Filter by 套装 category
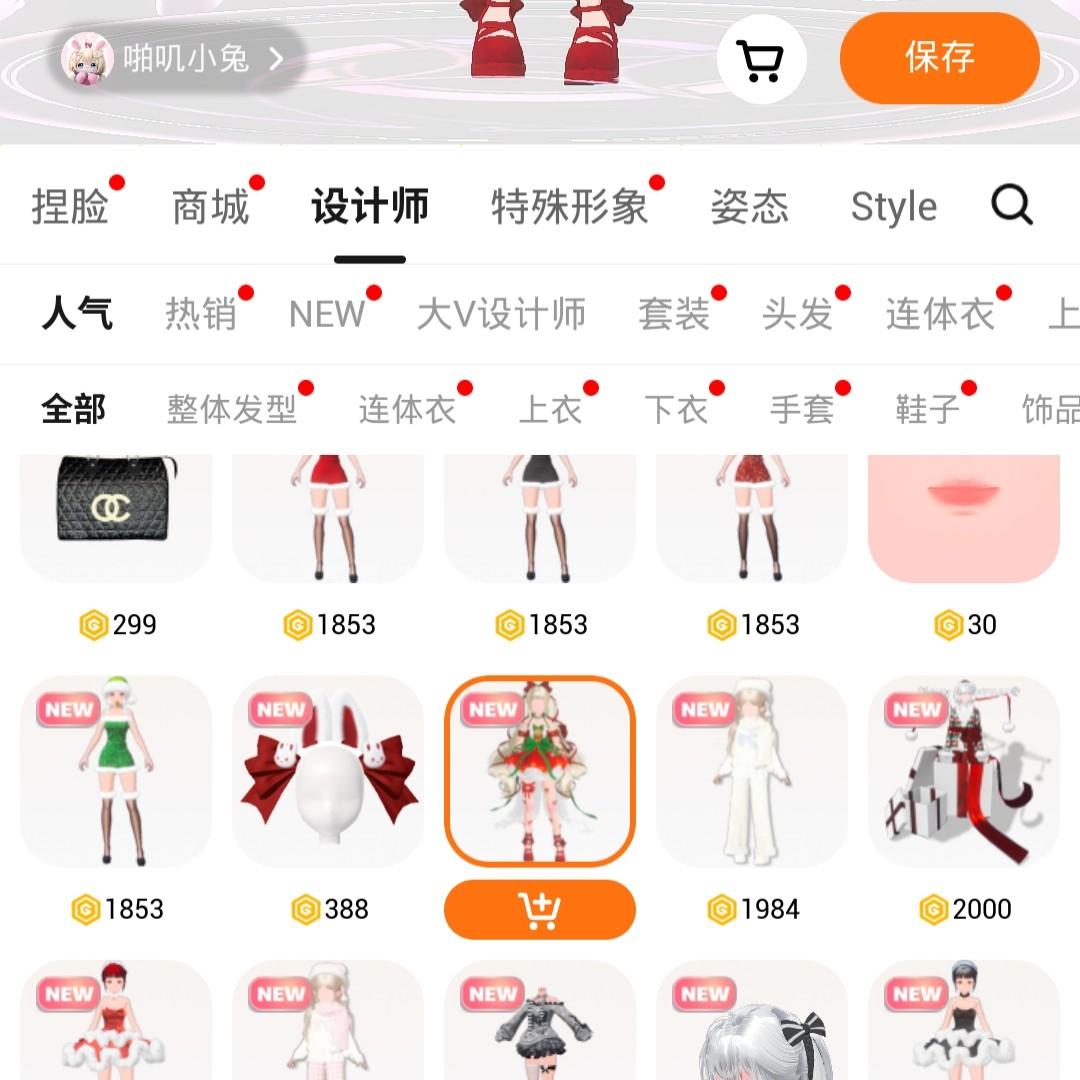The height and width of the screenshot is (1080, 1080). point(674,313)
